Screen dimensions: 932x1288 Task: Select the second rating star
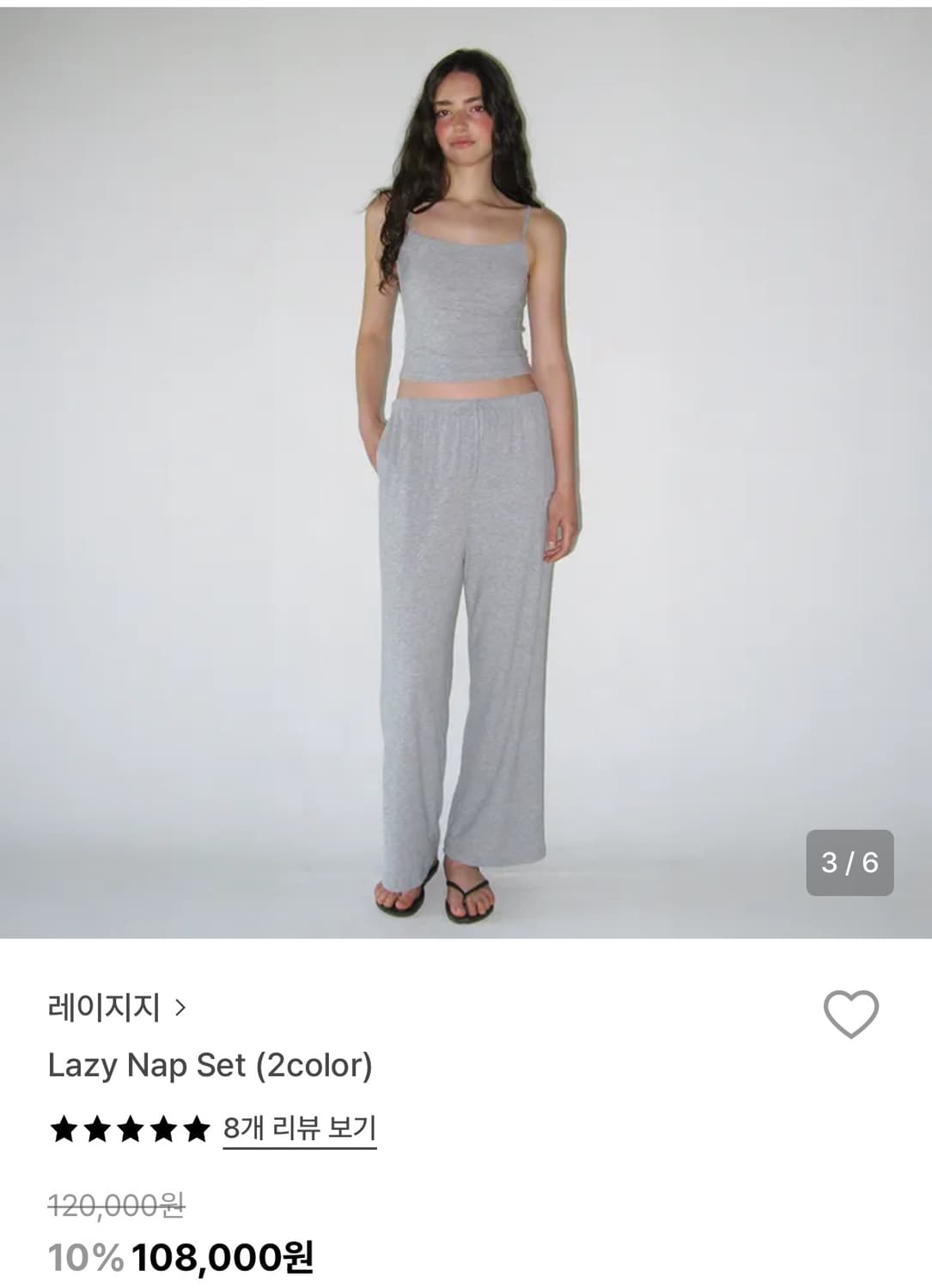(97, 1125)
